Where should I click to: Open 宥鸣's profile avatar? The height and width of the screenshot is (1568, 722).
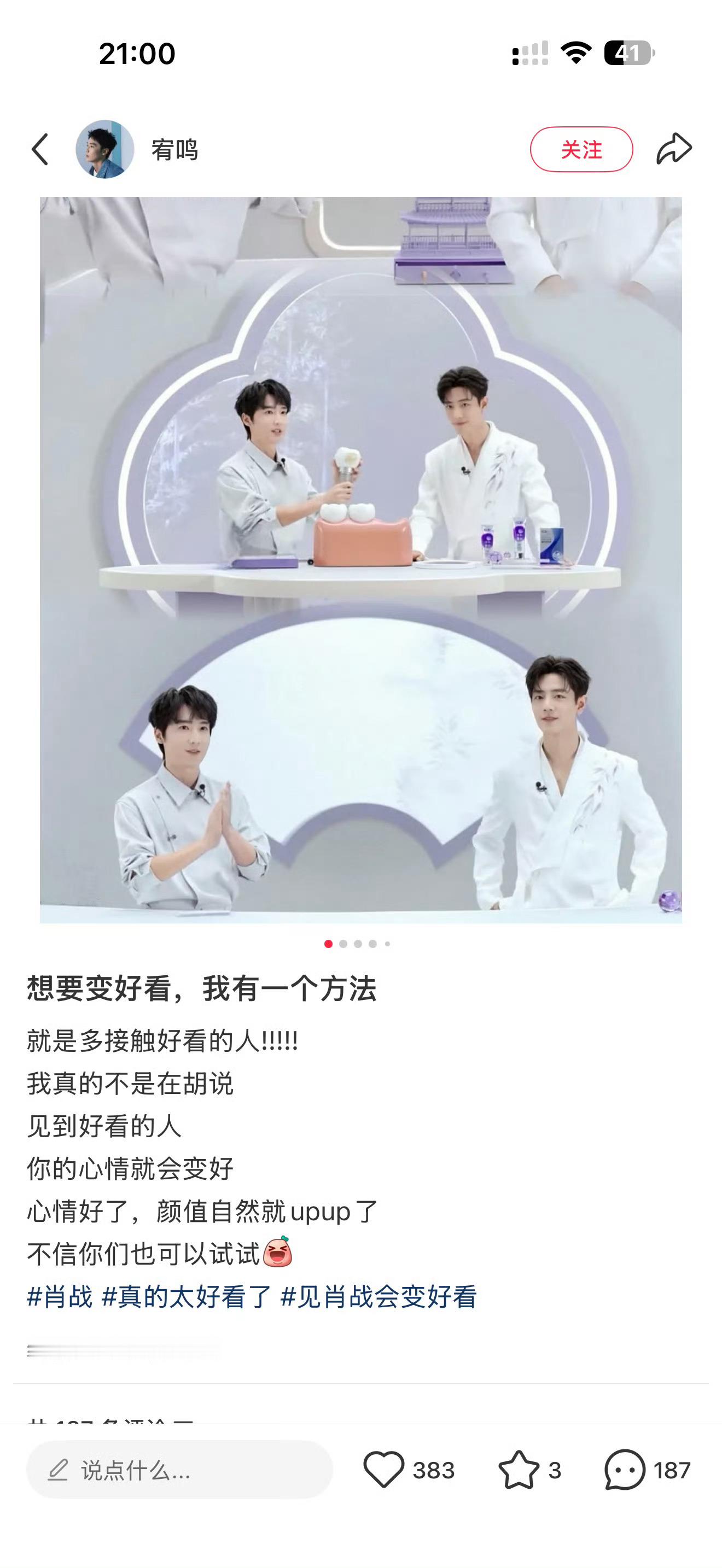[x=104, y=149]
